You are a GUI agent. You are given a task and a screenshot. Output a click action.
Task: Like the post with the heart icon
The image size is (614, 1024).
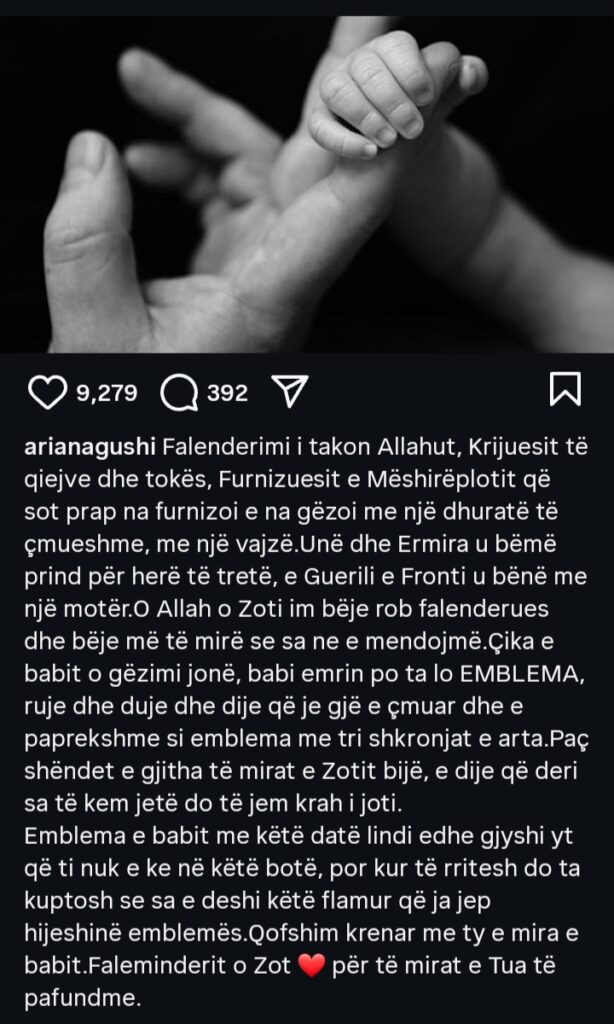coord(47,393)
